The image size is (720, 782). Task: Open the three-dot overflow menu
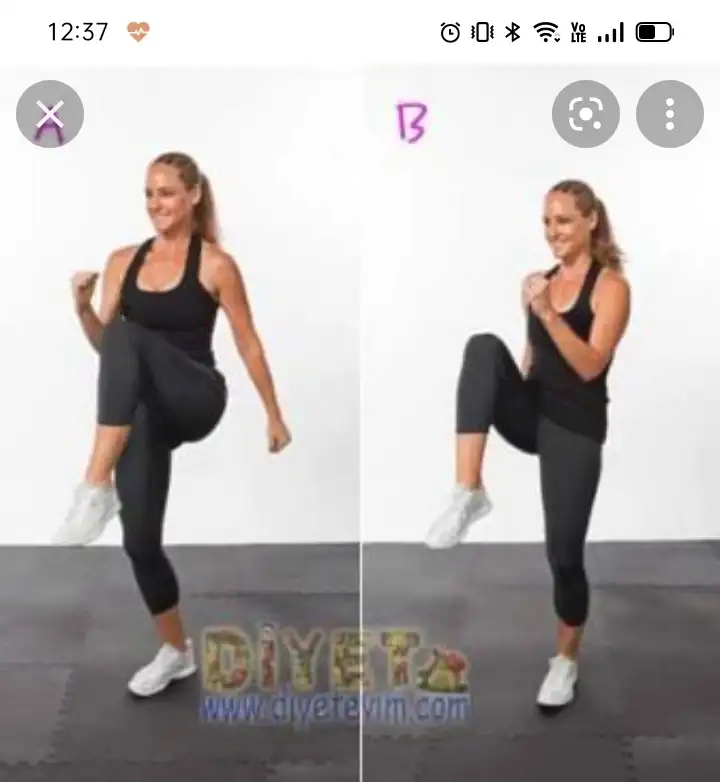(x=669, y=114)
